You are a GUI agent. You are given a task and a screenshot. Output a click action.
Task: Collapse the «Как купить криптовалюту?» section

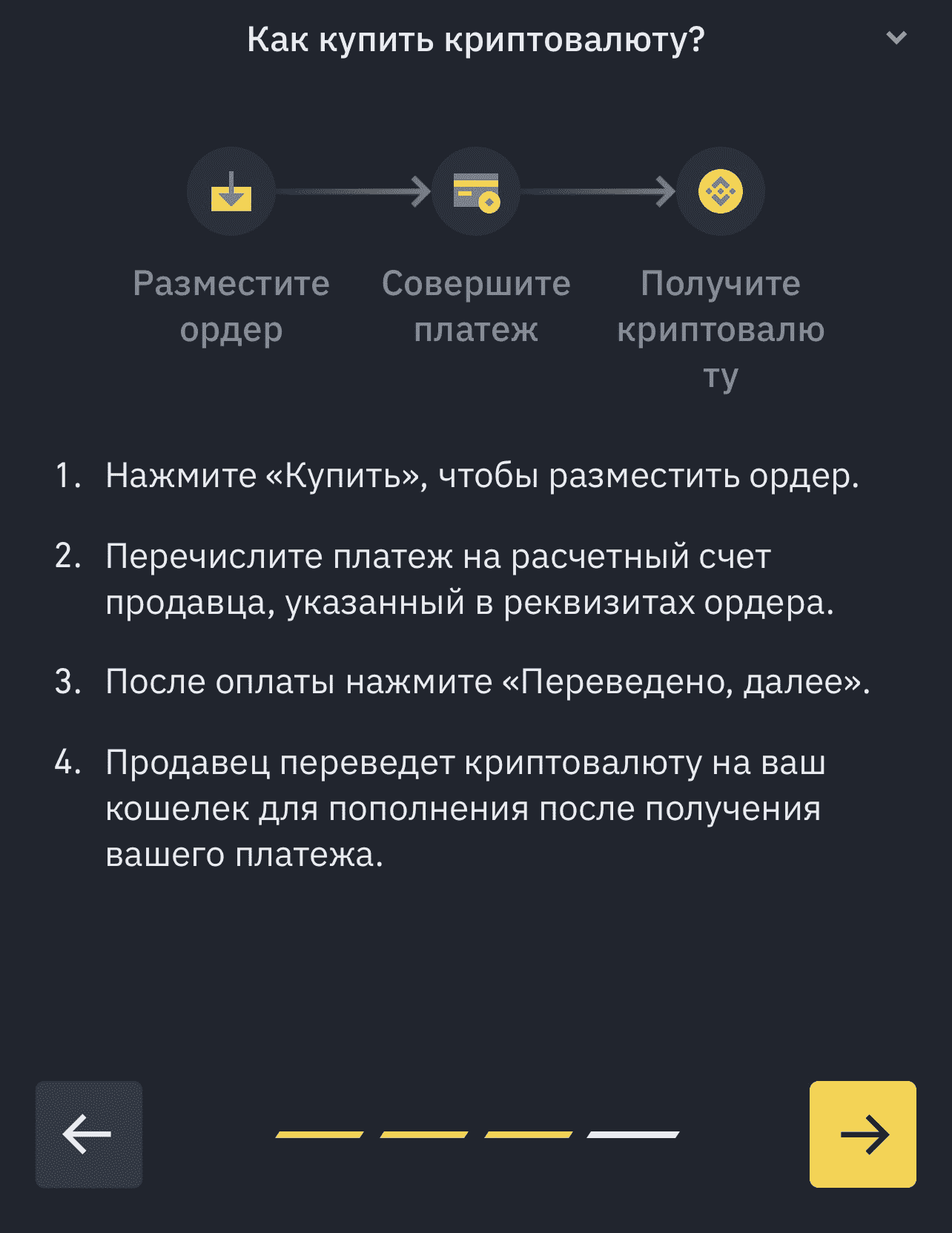coord(896,38)
